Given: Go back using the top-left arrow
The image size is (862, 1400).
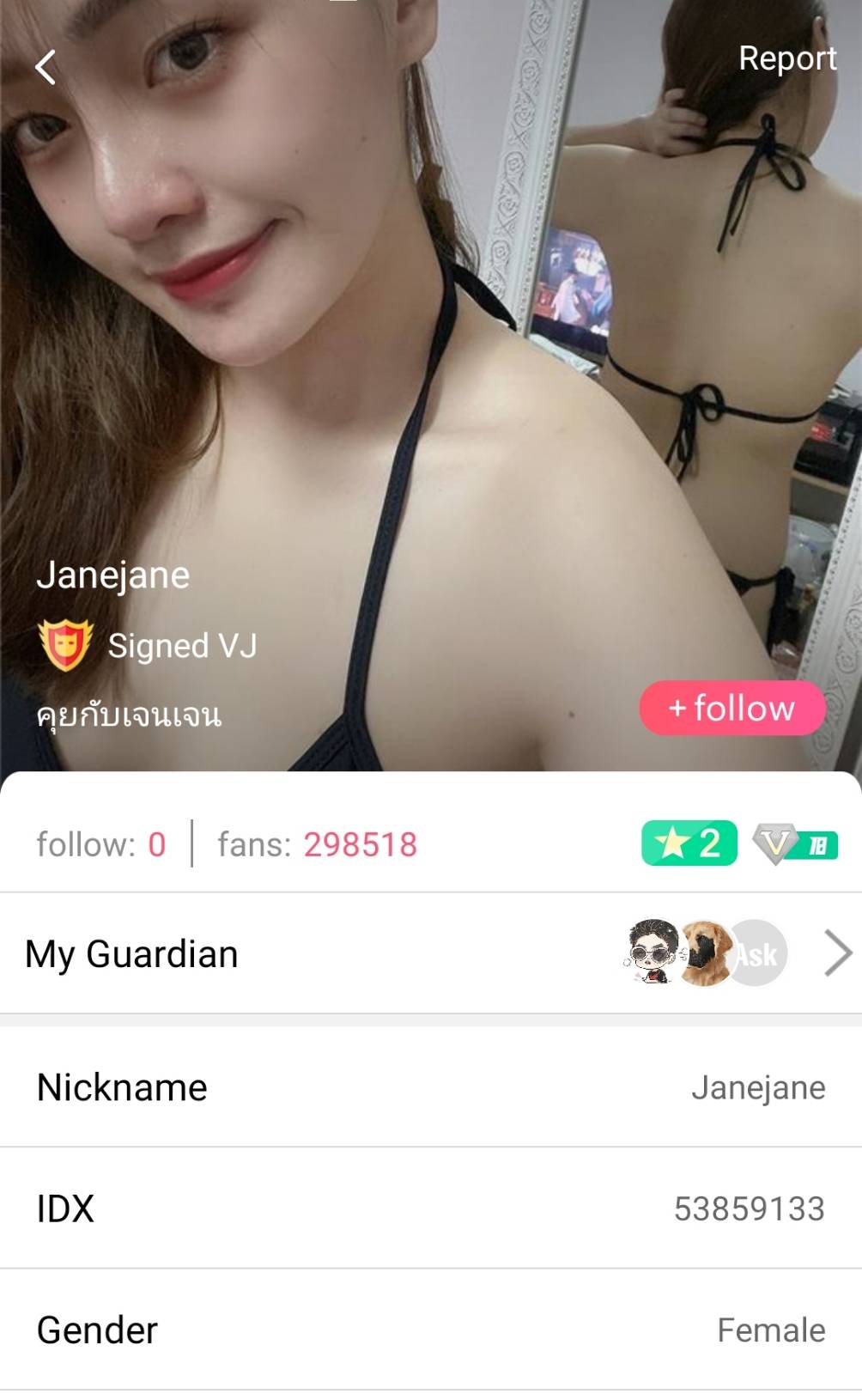Looking at the screenshot, I should [x=46, y=67].
